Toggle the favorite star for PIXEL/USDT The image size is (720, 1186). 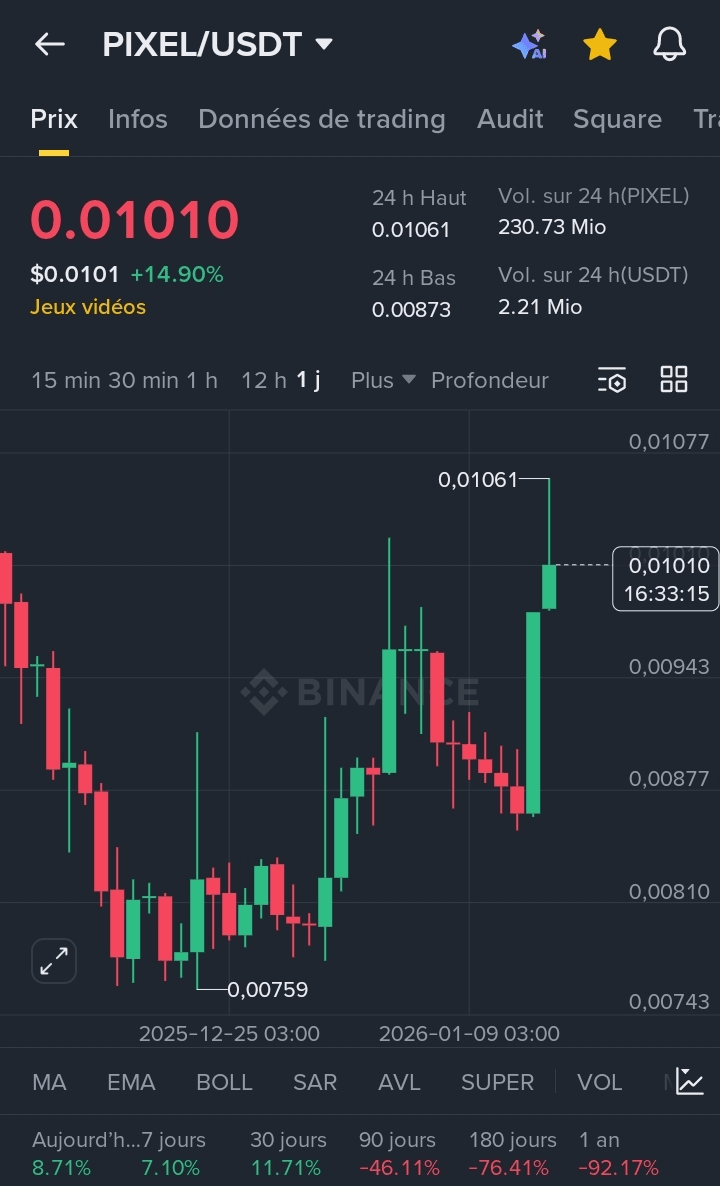(x=599, y=45)
